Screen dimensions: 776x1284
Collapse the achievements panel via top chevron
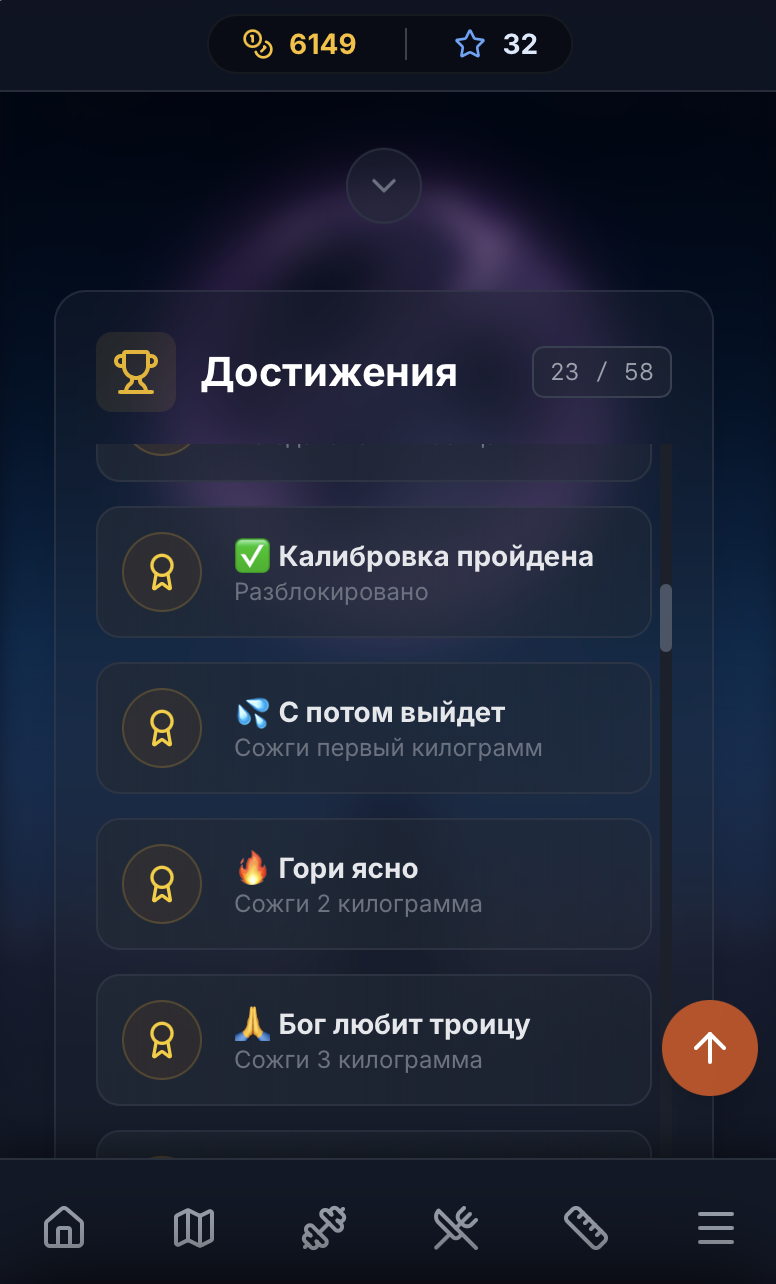(384, 186)
